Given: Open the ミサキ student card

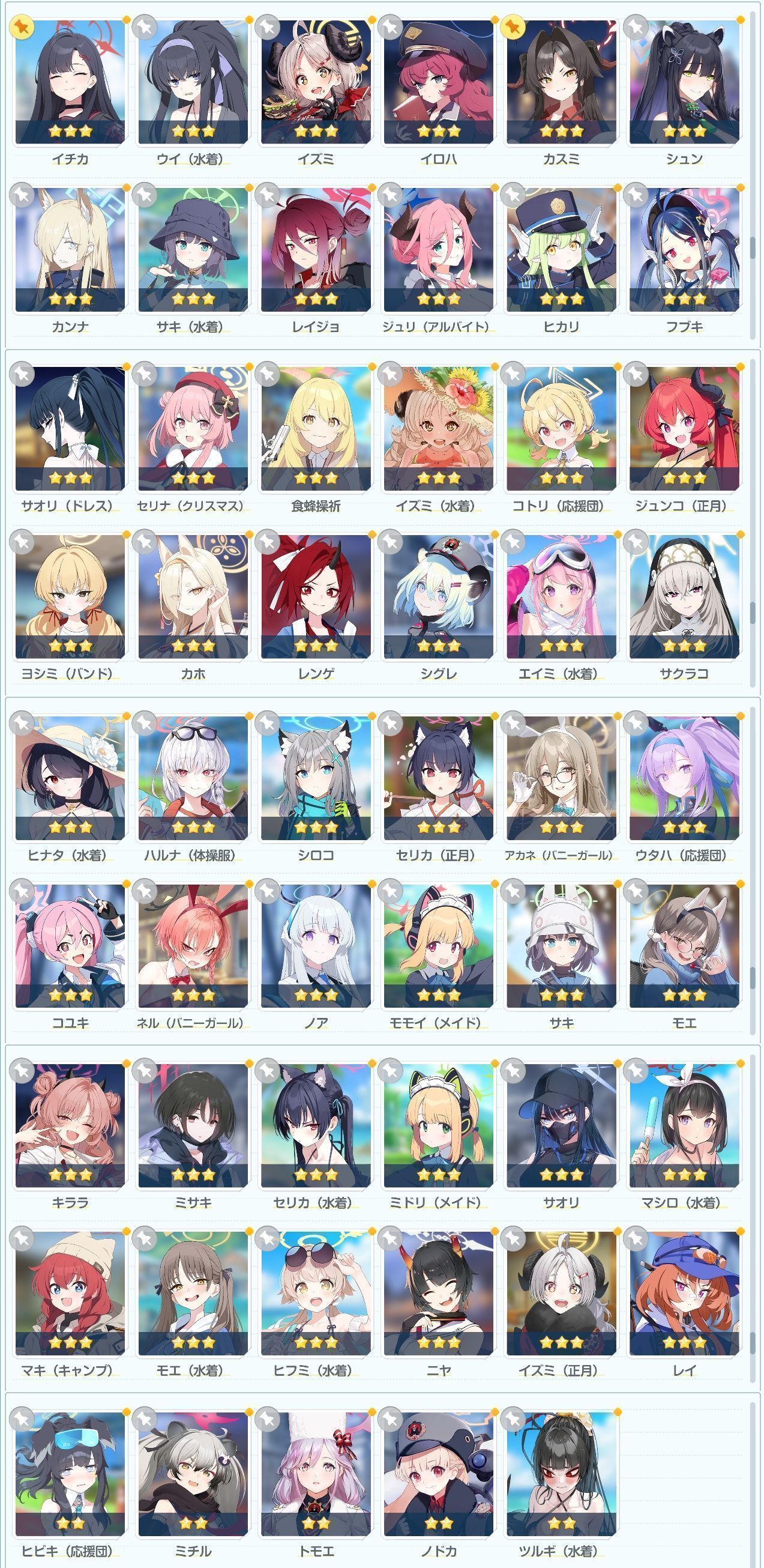Looking at the screenshot, I should click(193, 1125).
